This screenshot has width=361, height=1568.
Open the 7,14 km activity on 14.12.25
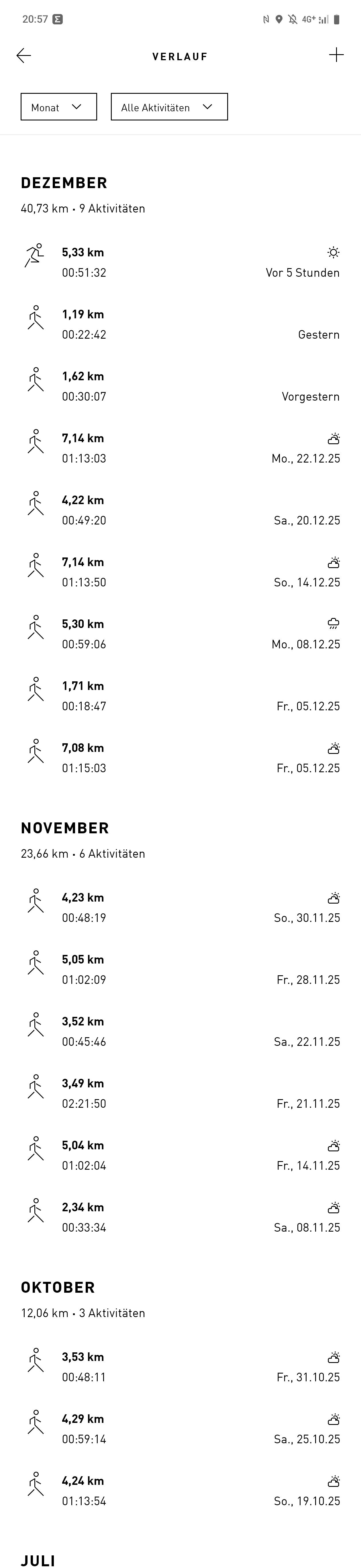180,572
